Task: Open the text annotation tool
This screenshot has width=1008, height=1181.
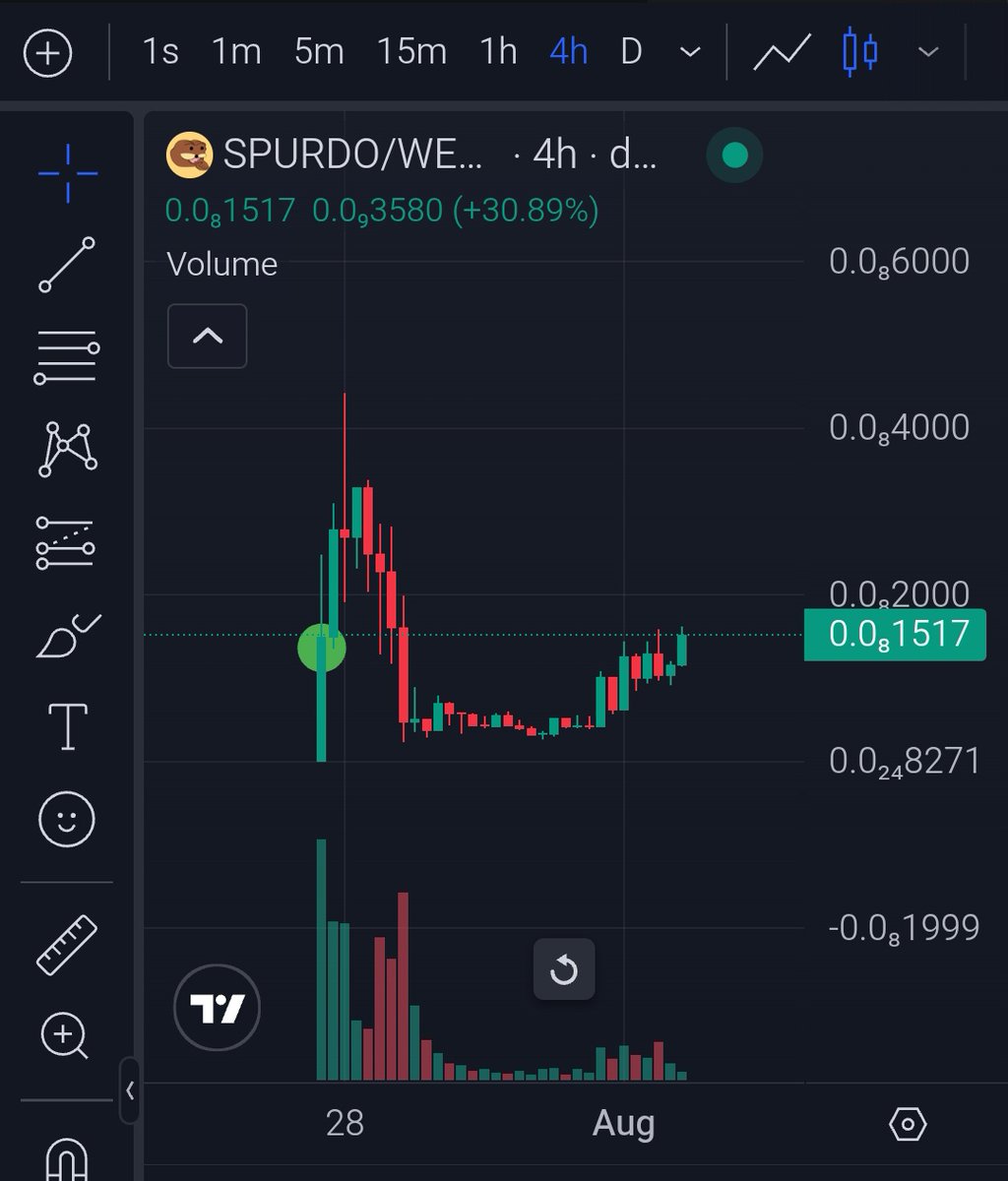Action: (x=67, y=727)
